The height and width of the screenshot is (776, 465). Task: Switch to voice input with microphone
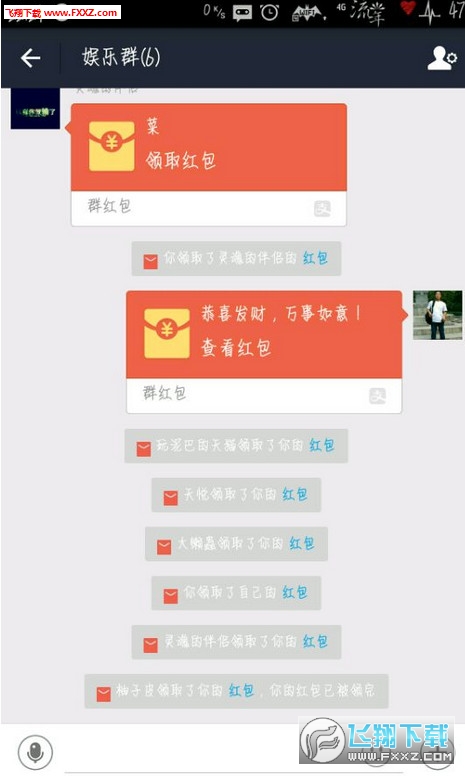tap(35, 752)
